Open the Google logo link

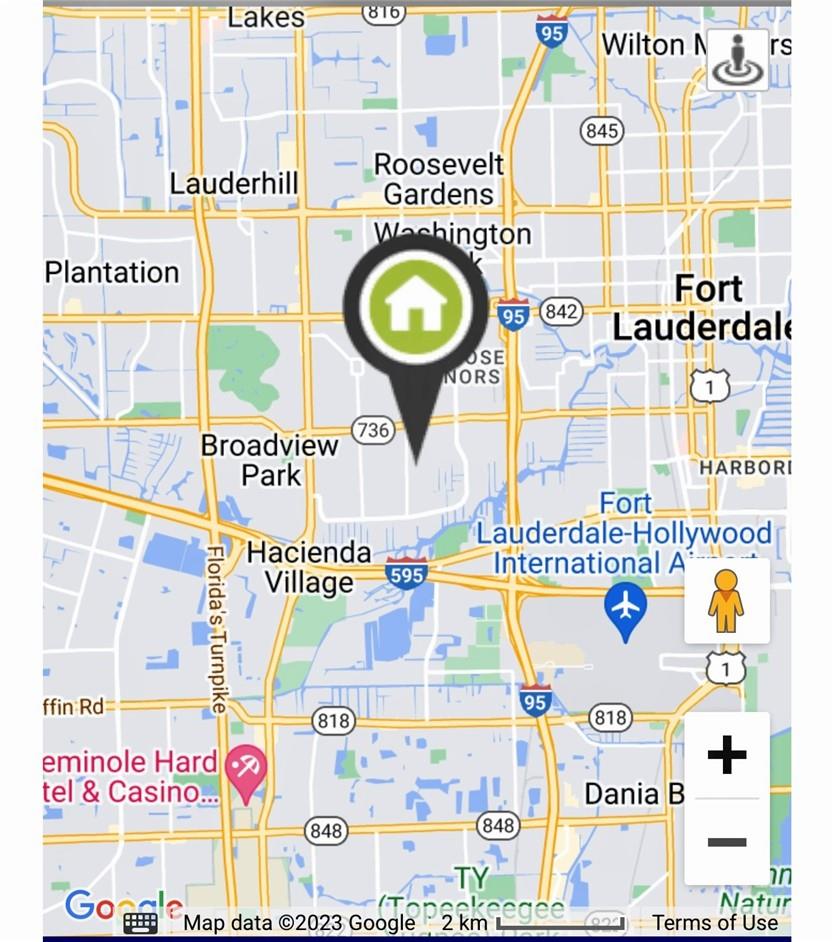pyautogui.click(x=110, y=905)
